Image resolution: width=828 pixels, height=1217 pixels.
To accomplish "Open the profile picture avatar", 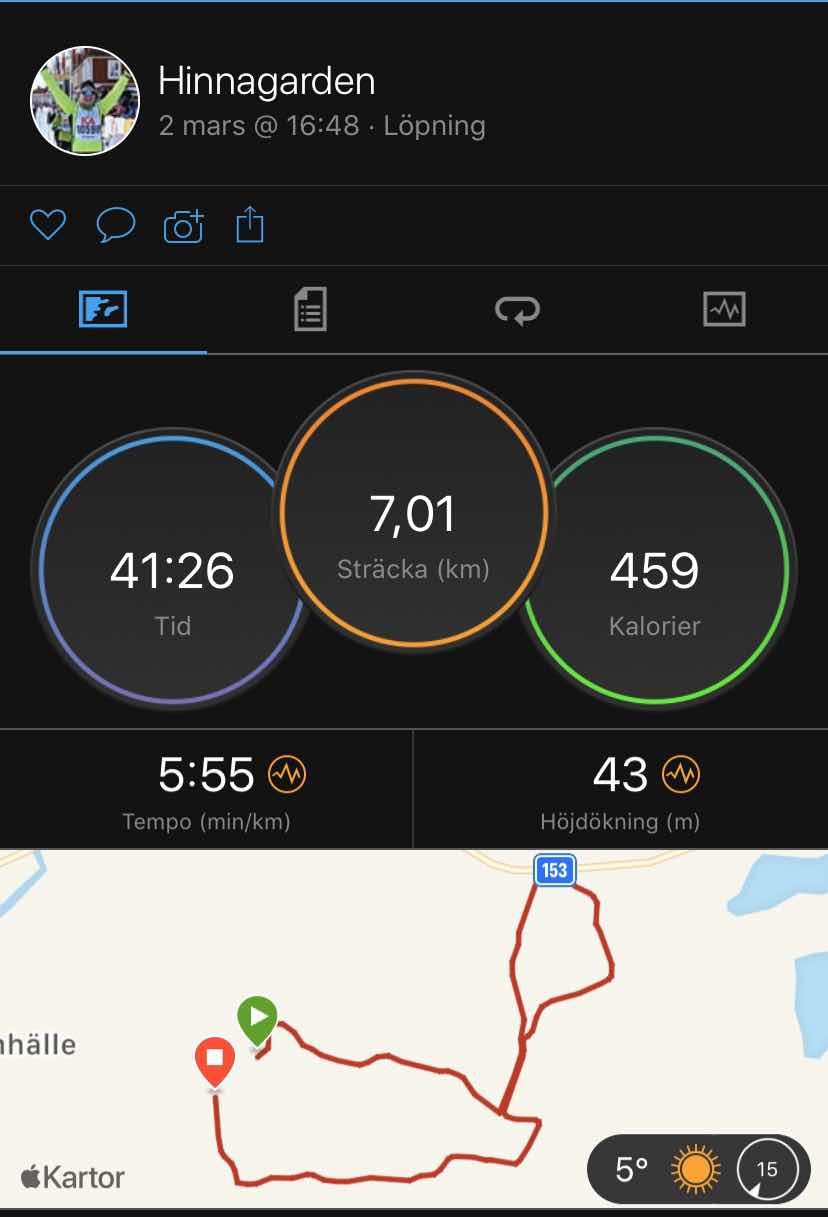I will [86, 100].
